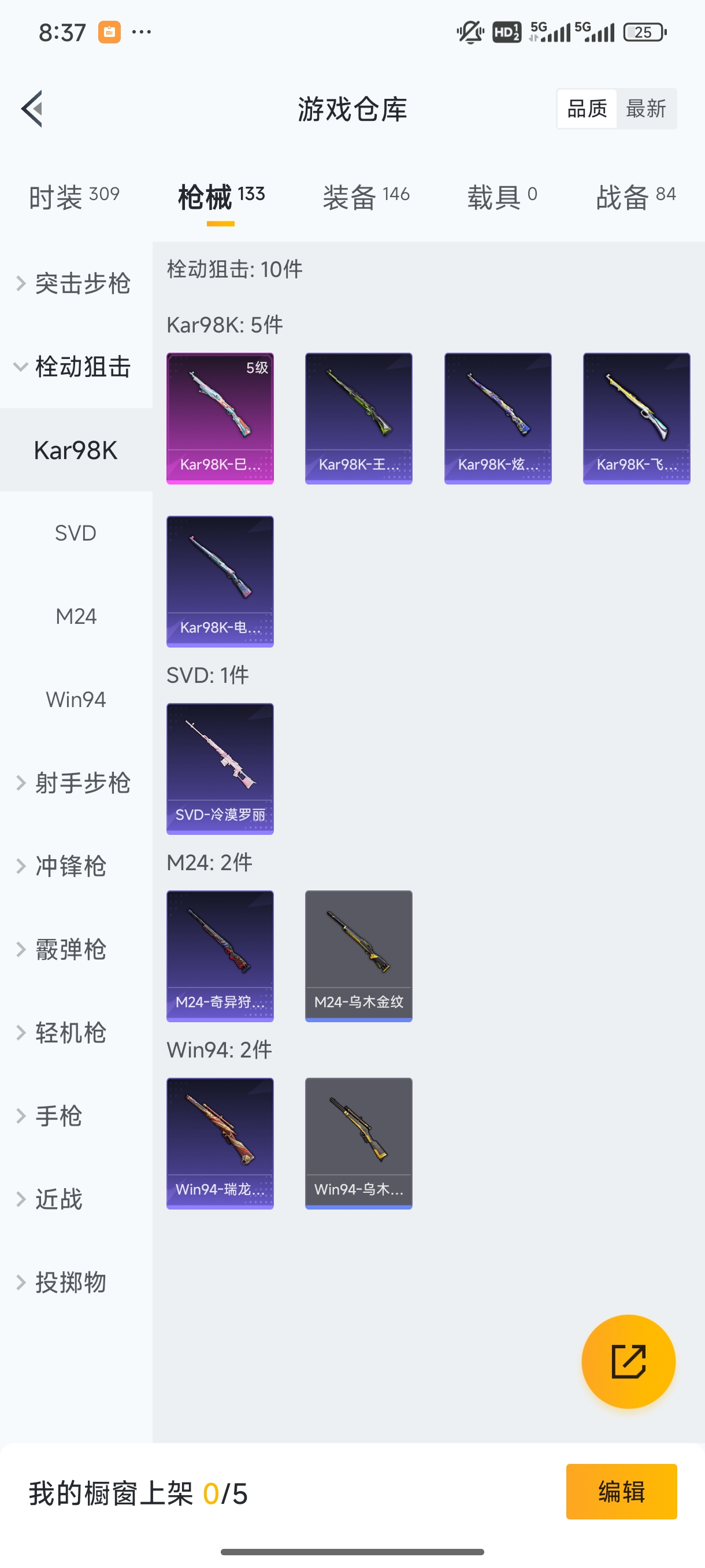This screenshot has width=705, height=1568.
Task: Select Win94 in the sidebar
Action: tap(76, 699)
